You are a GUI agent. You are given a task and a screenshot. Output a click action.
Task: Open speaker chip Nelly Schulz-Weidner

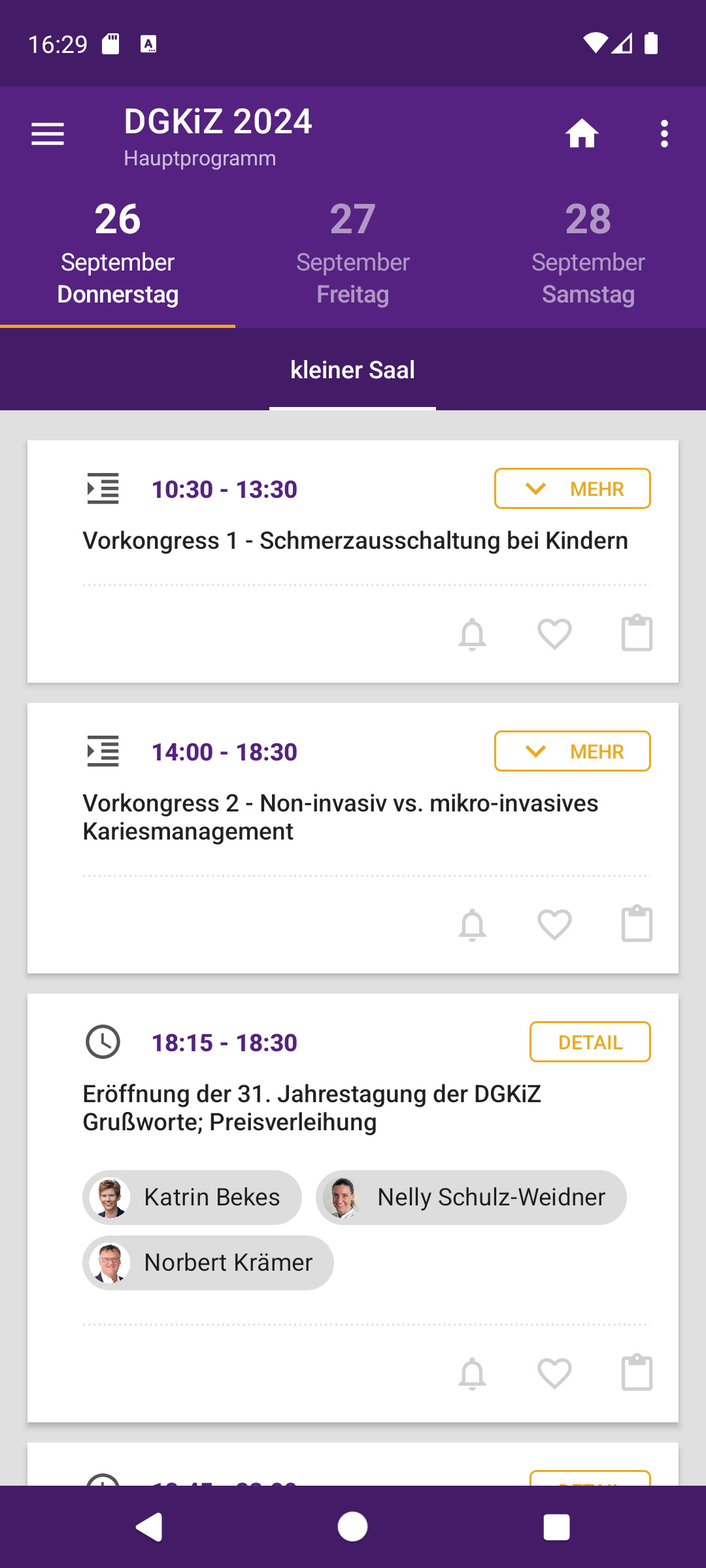tap(471, 1198)
